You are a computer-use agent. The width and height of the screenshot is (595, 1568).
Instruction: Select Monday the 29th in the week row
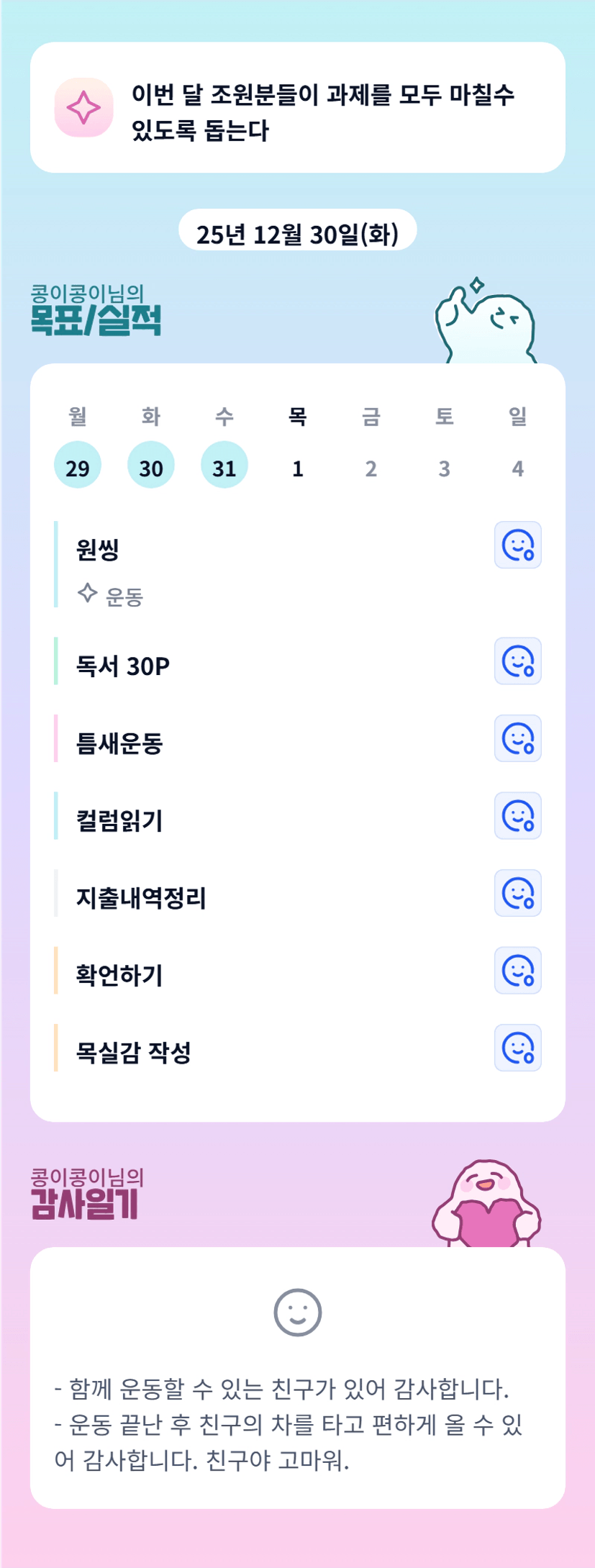pyautogui.click(x=78, y=465)
